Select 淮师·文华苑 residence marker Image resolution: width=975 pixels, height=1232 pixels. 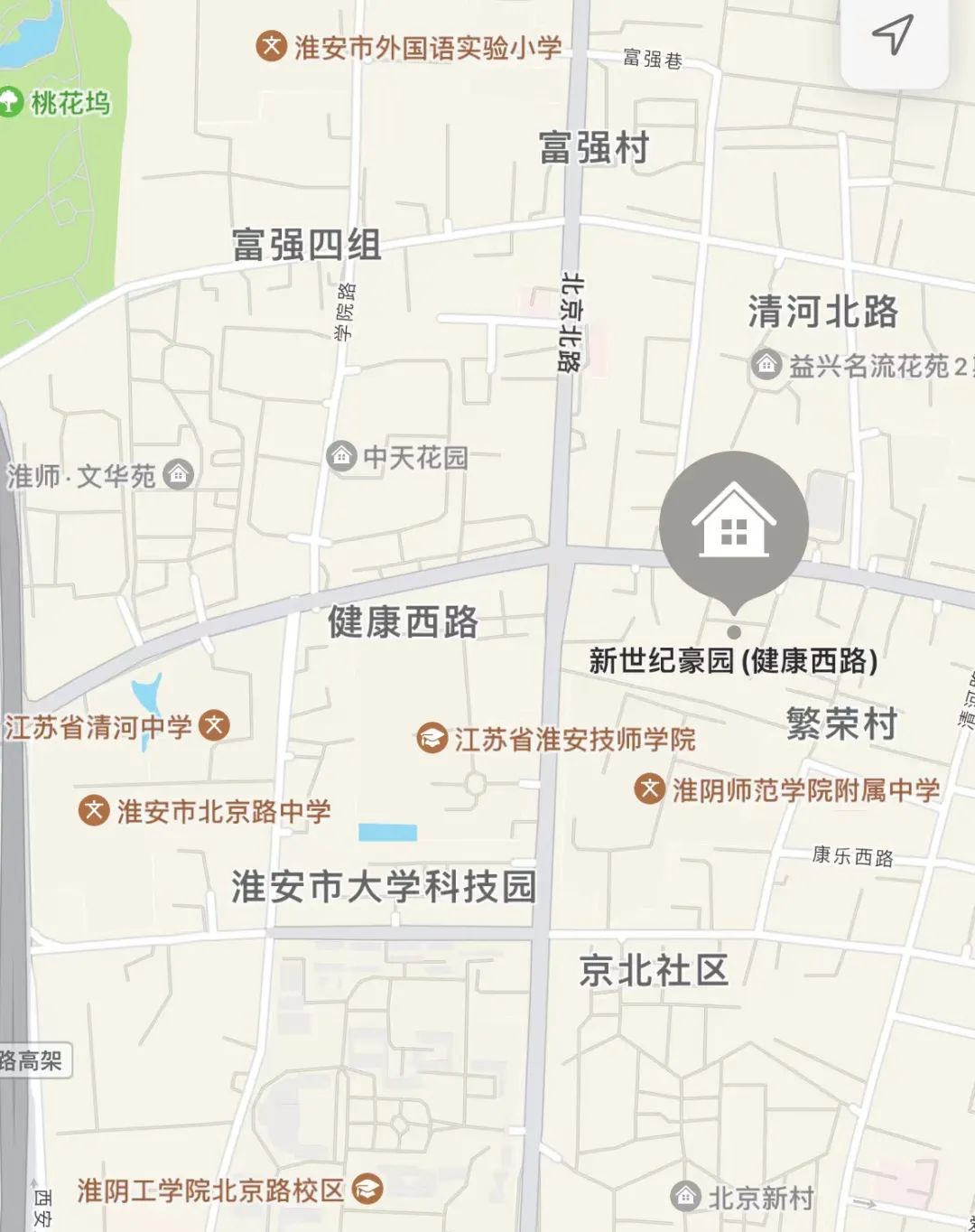pos(179,474)
